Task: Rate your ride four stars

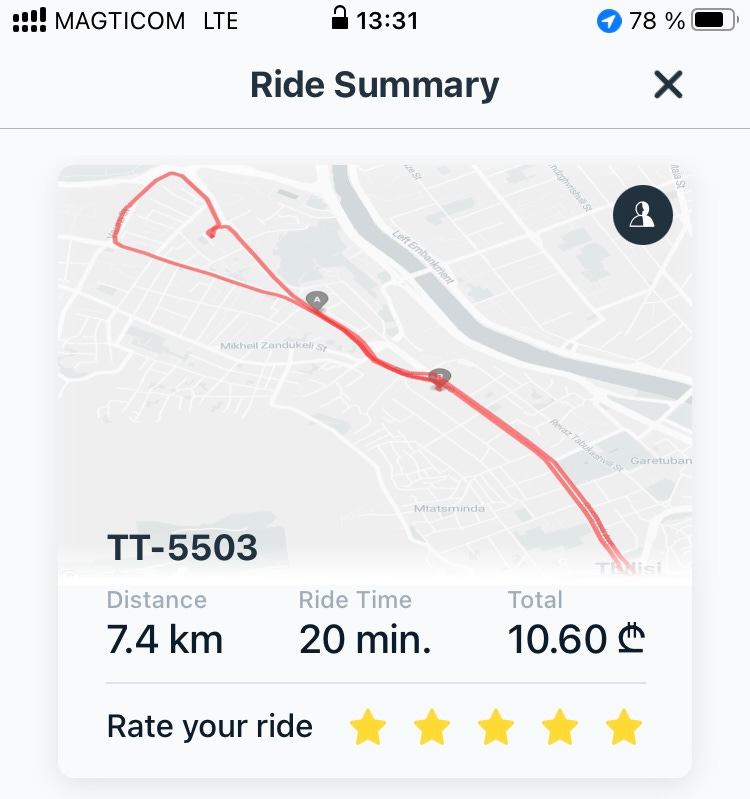Action: click(x=560, y=727)
